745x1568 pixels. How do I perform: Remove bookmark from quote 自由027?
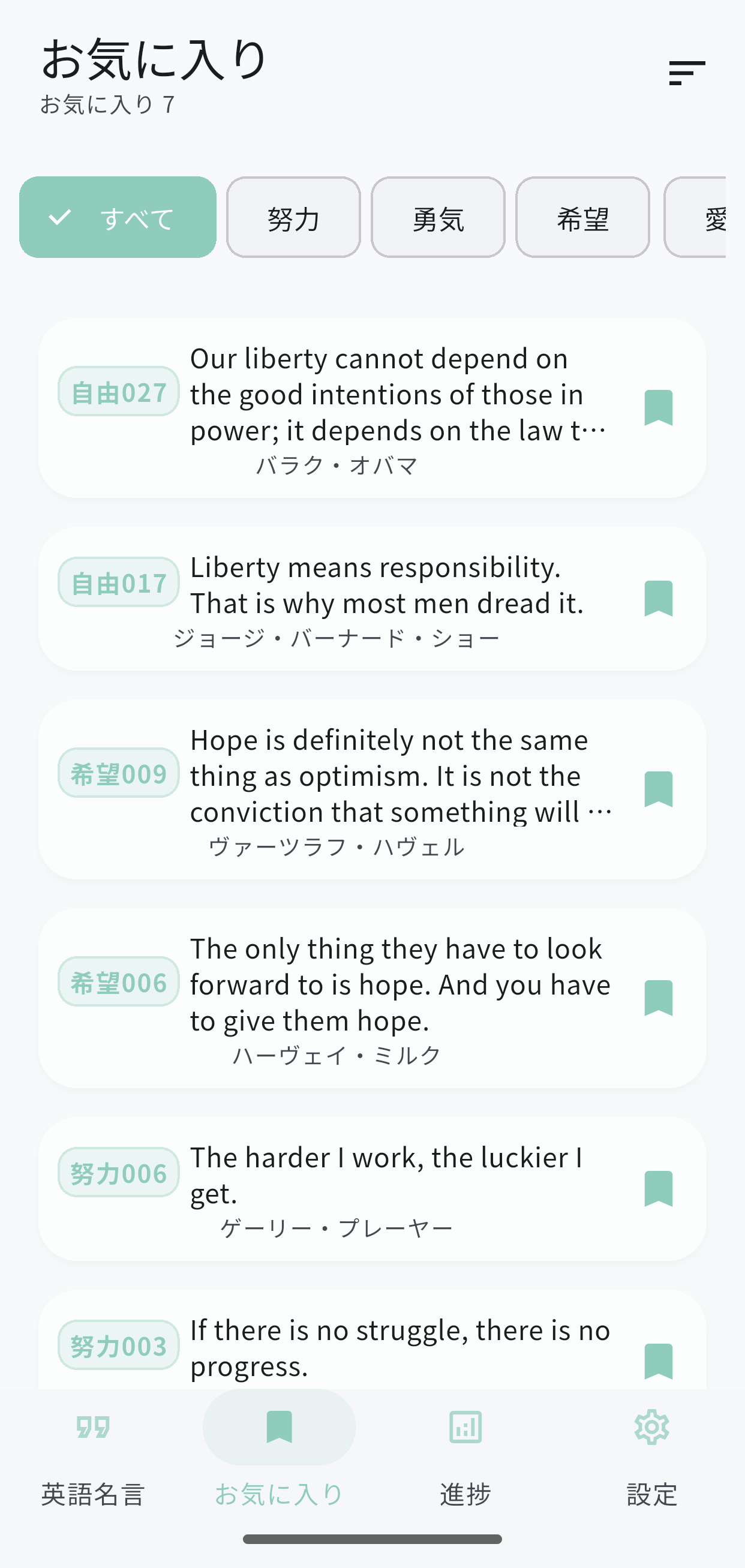coord(658,408)
